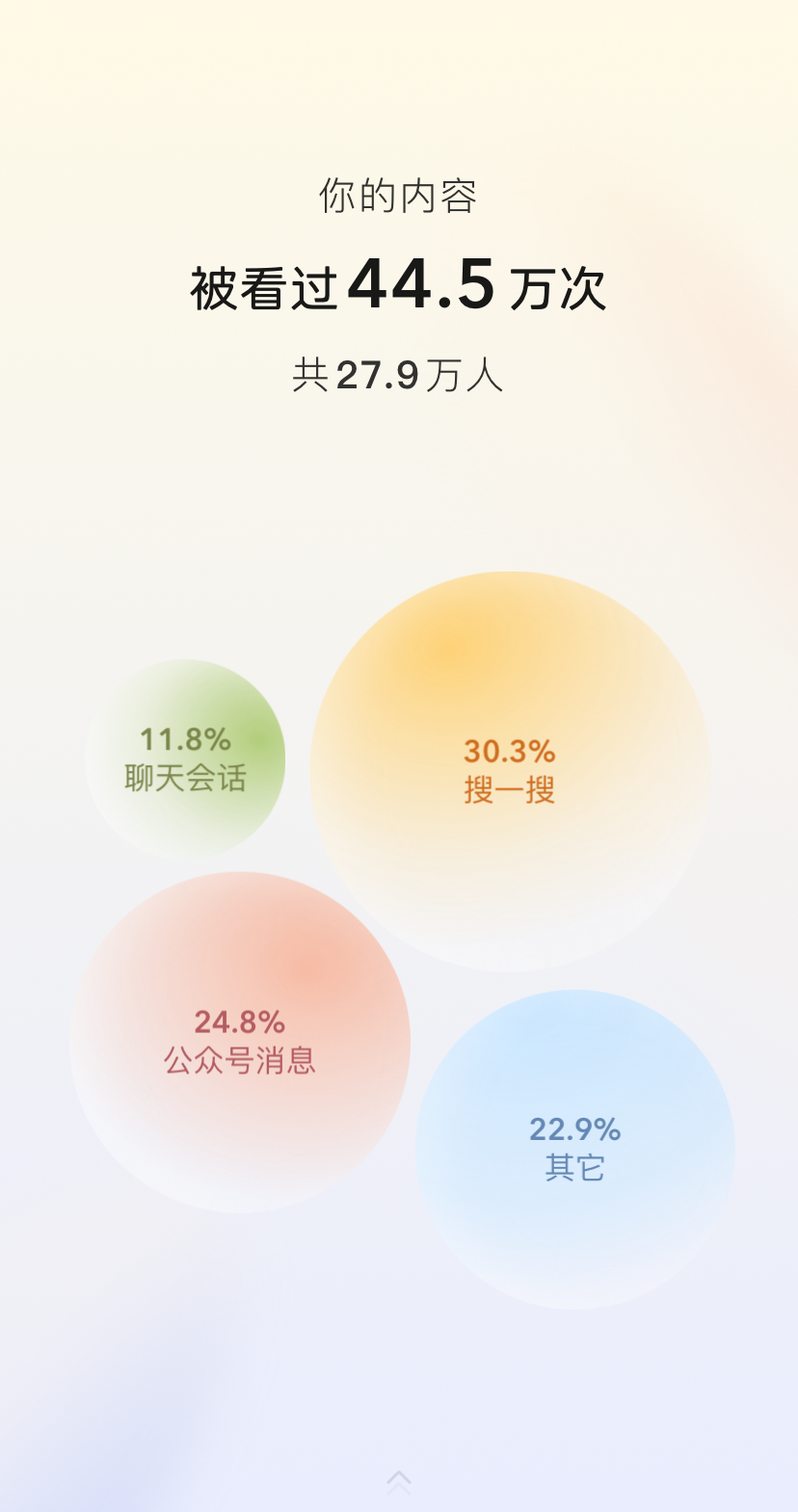Image resolution: width=798 pixels, height=1512 pixels.
Task: Expand details via the bottom chevron arrow
Action: coord(399,1480)
